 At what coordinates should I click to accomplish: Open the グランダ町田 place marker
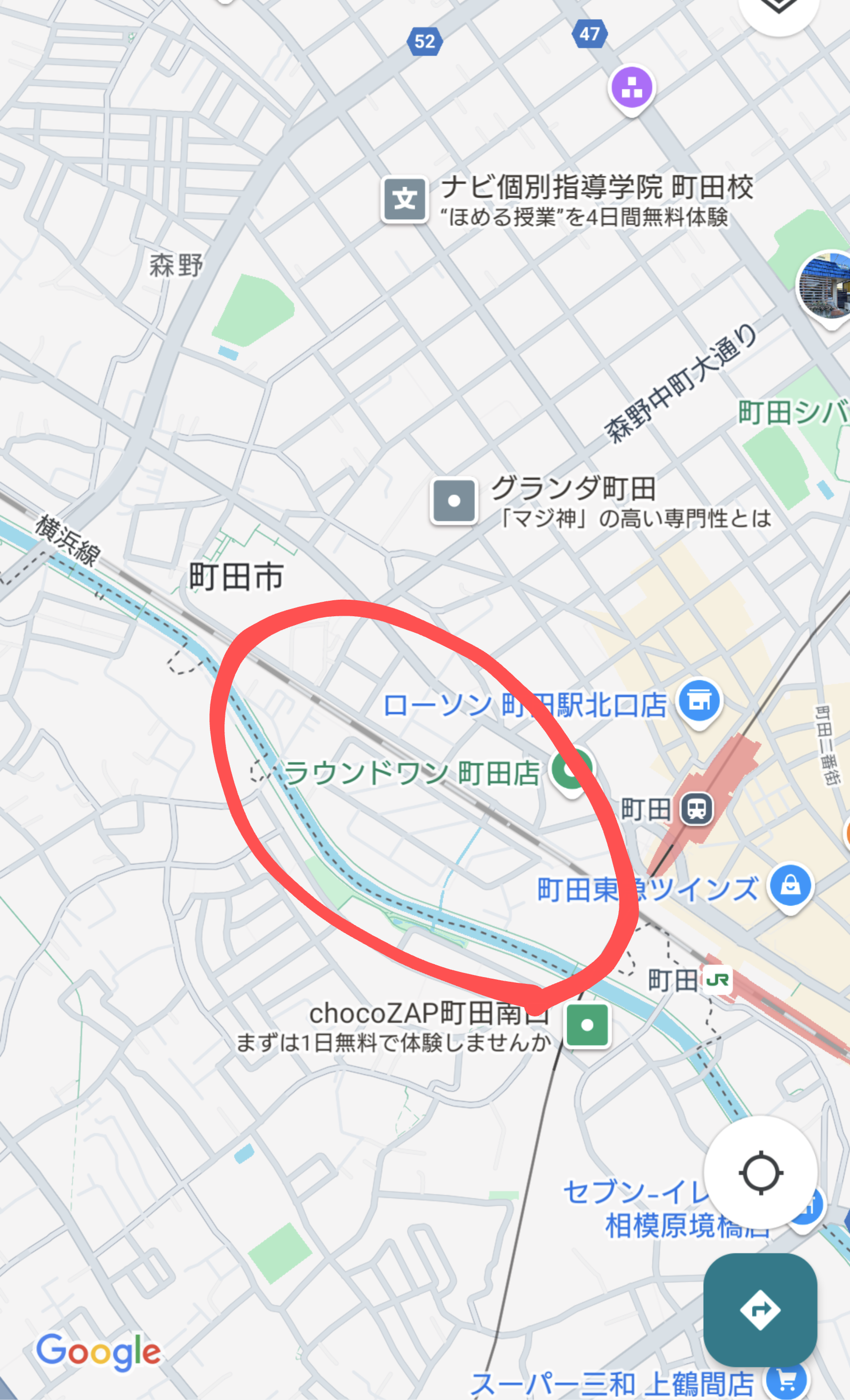click(453, 500)
